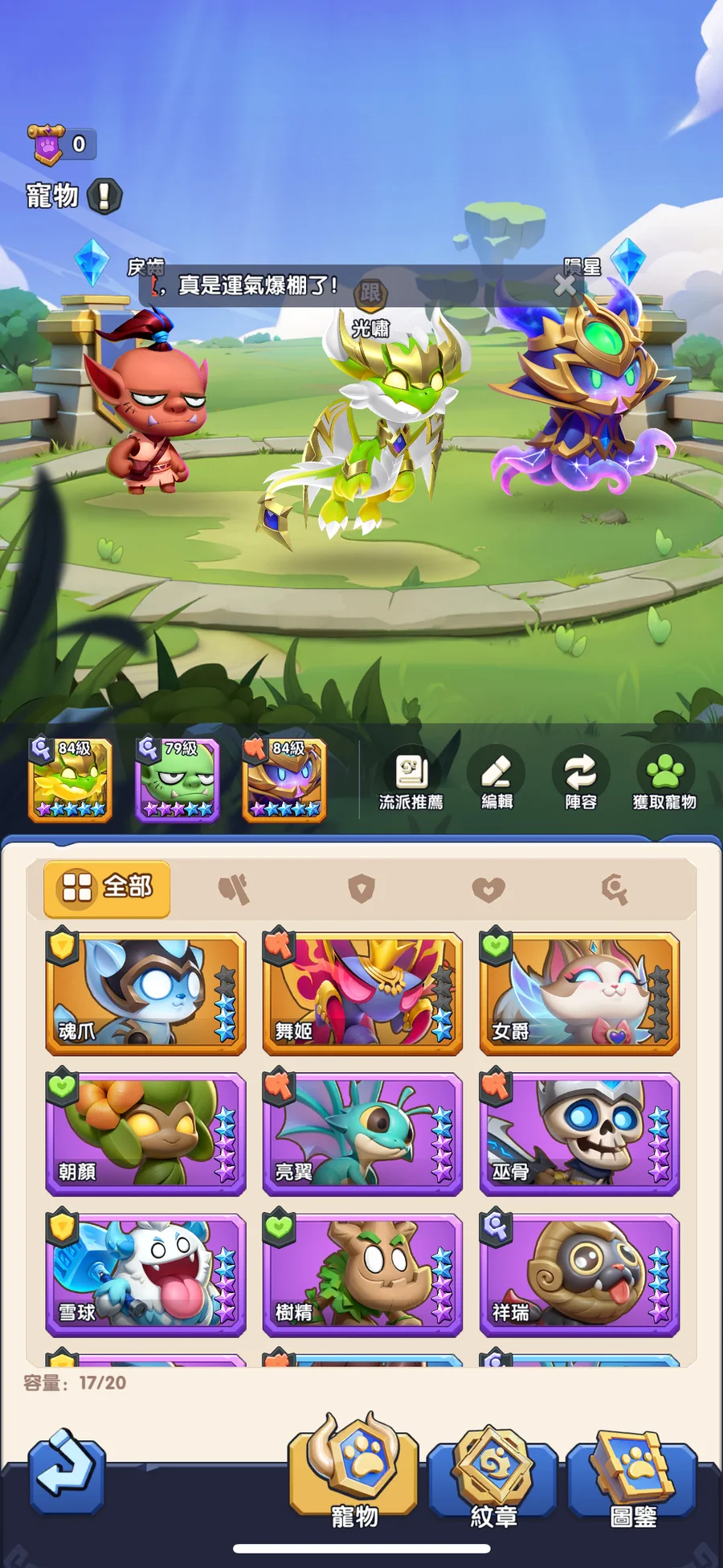
Task: Choose the 巫骨 pet card
Action: coord(579,1134)
